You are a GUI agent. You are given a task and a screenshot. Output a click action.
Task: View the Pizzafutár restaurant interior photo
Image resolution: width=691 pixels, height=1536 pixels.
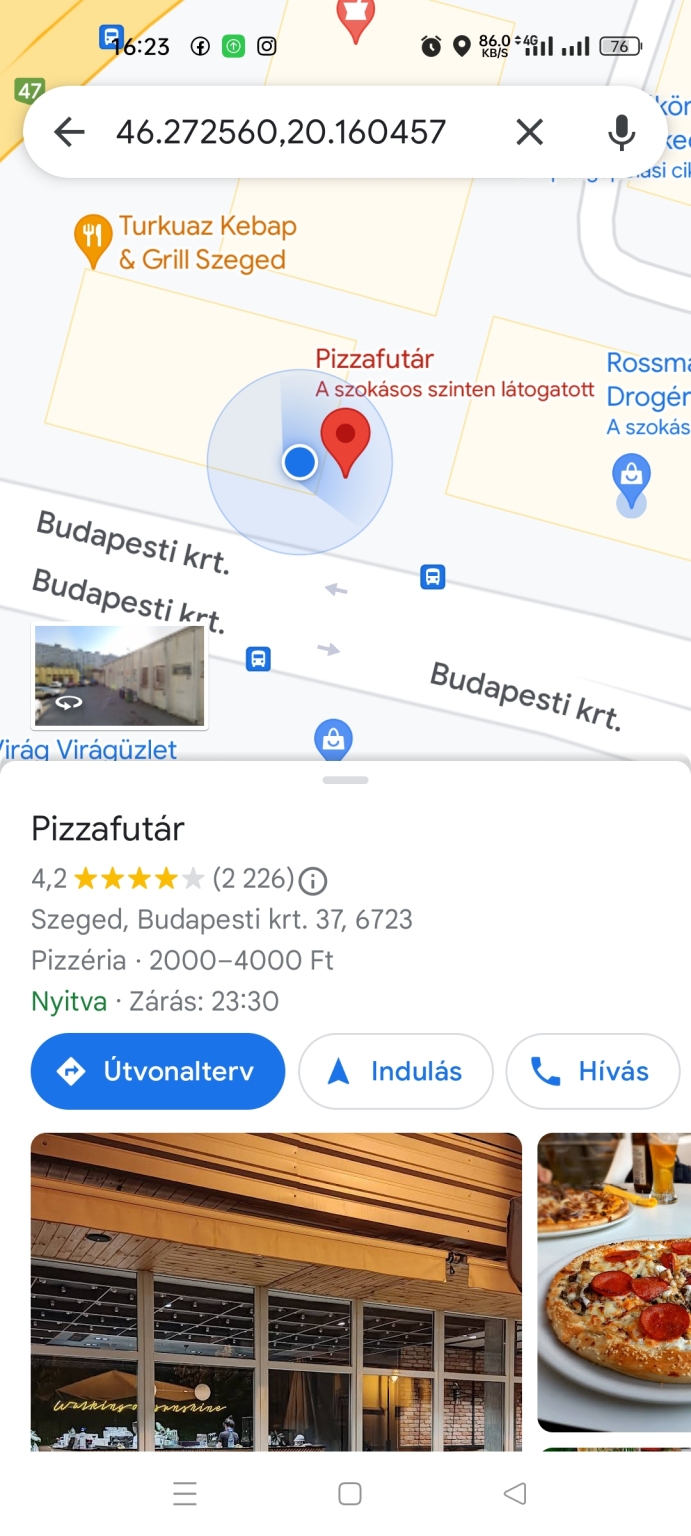coord(276,1290)
